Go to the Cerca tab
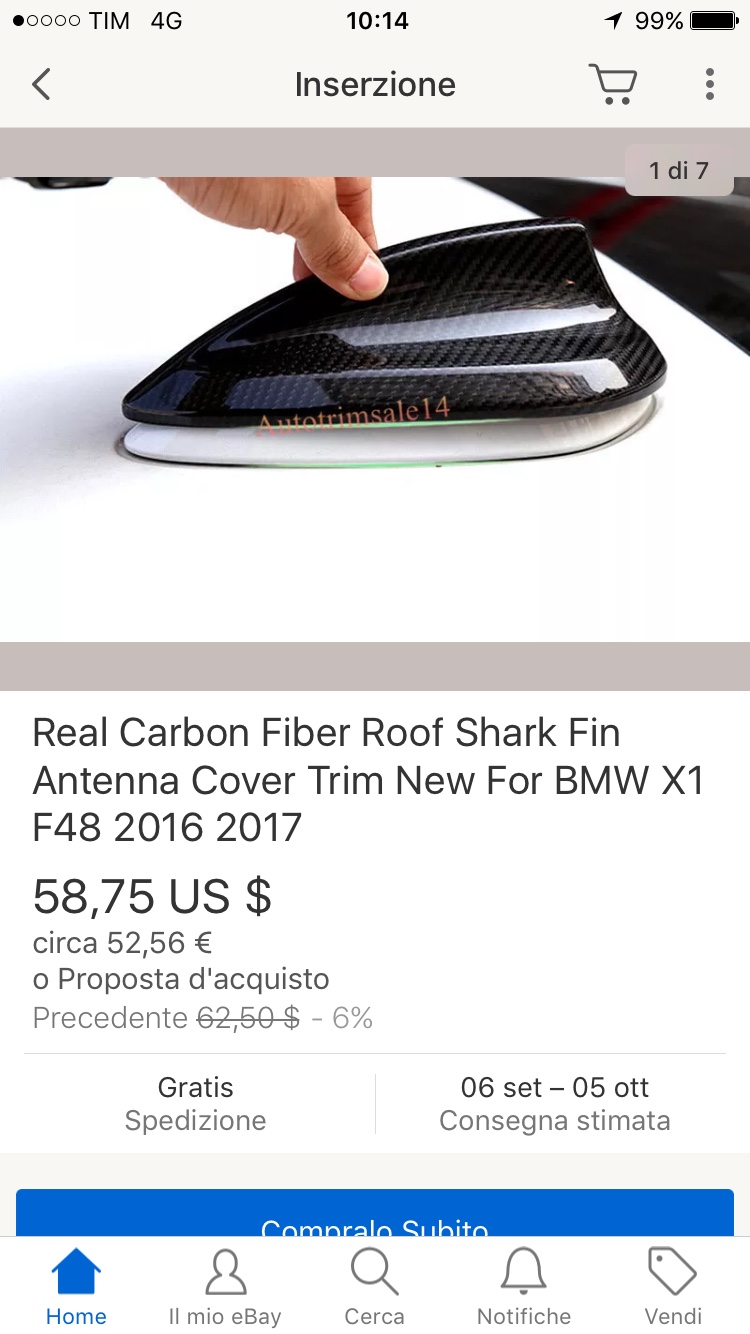Image resolution: width=750 pixels, height=1334 pixels. tap(375, 1288)
